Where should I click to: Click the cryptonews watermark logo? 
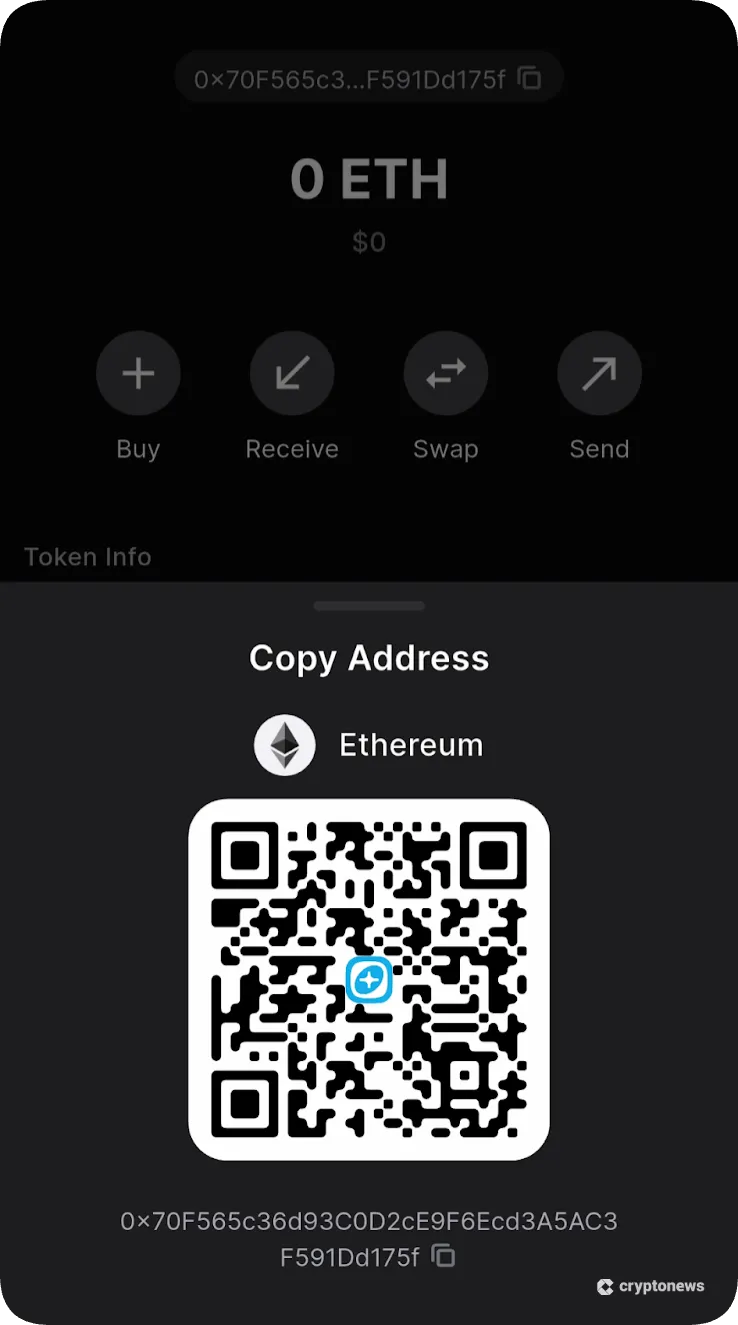coord(651,1287)
